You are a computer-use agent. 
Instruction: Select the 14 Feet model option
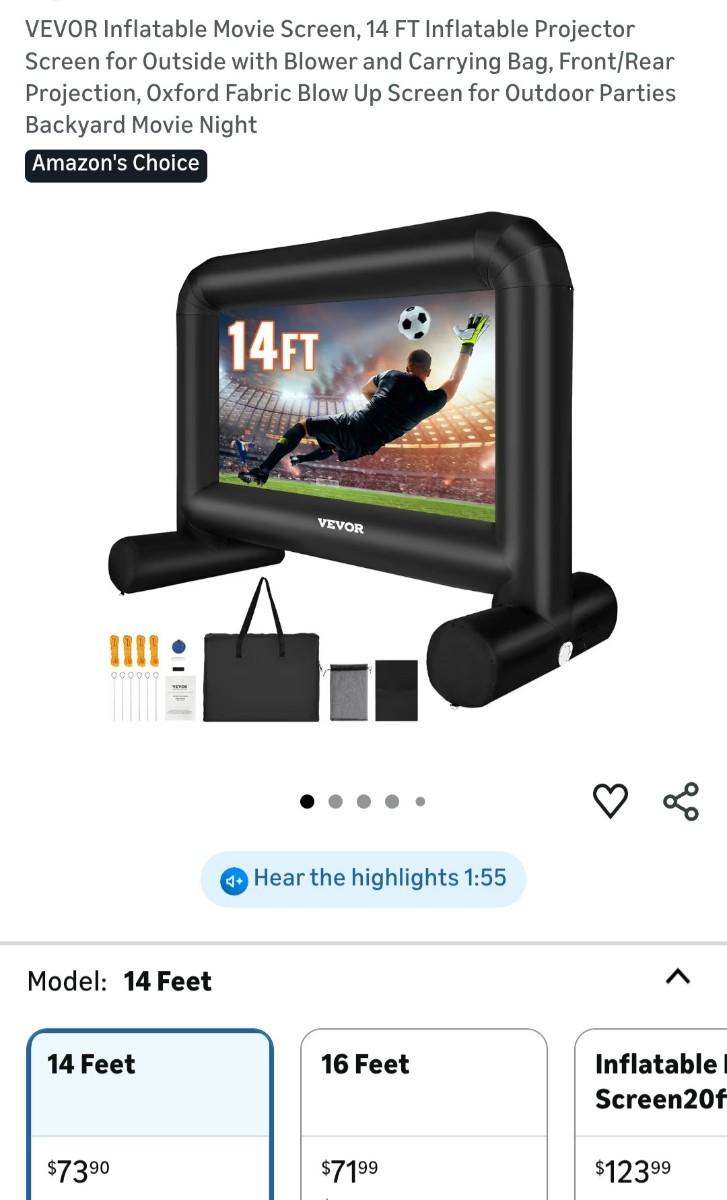(150, 1110)
